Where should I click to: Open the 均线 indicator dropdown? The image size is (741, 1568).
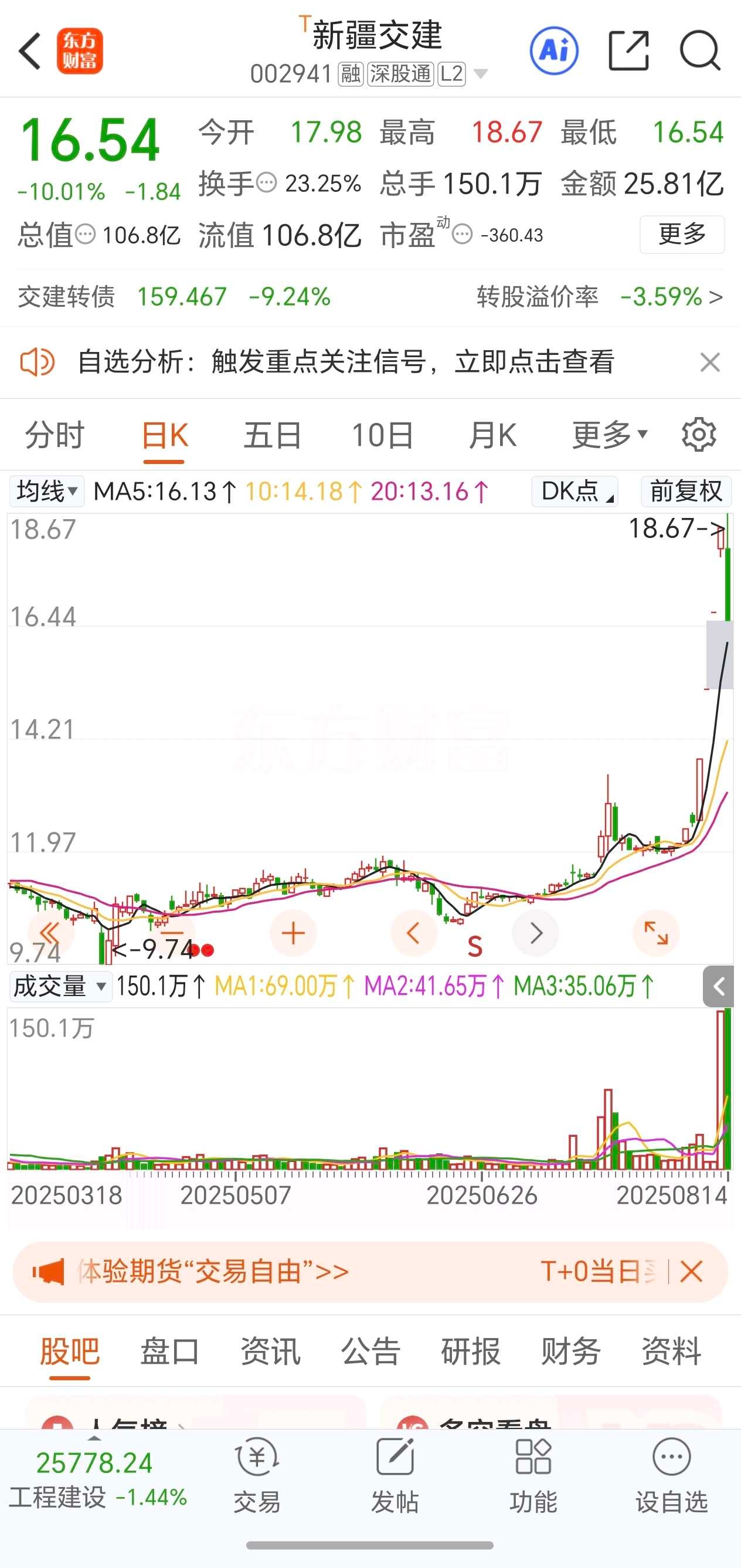tap(47, 491)
